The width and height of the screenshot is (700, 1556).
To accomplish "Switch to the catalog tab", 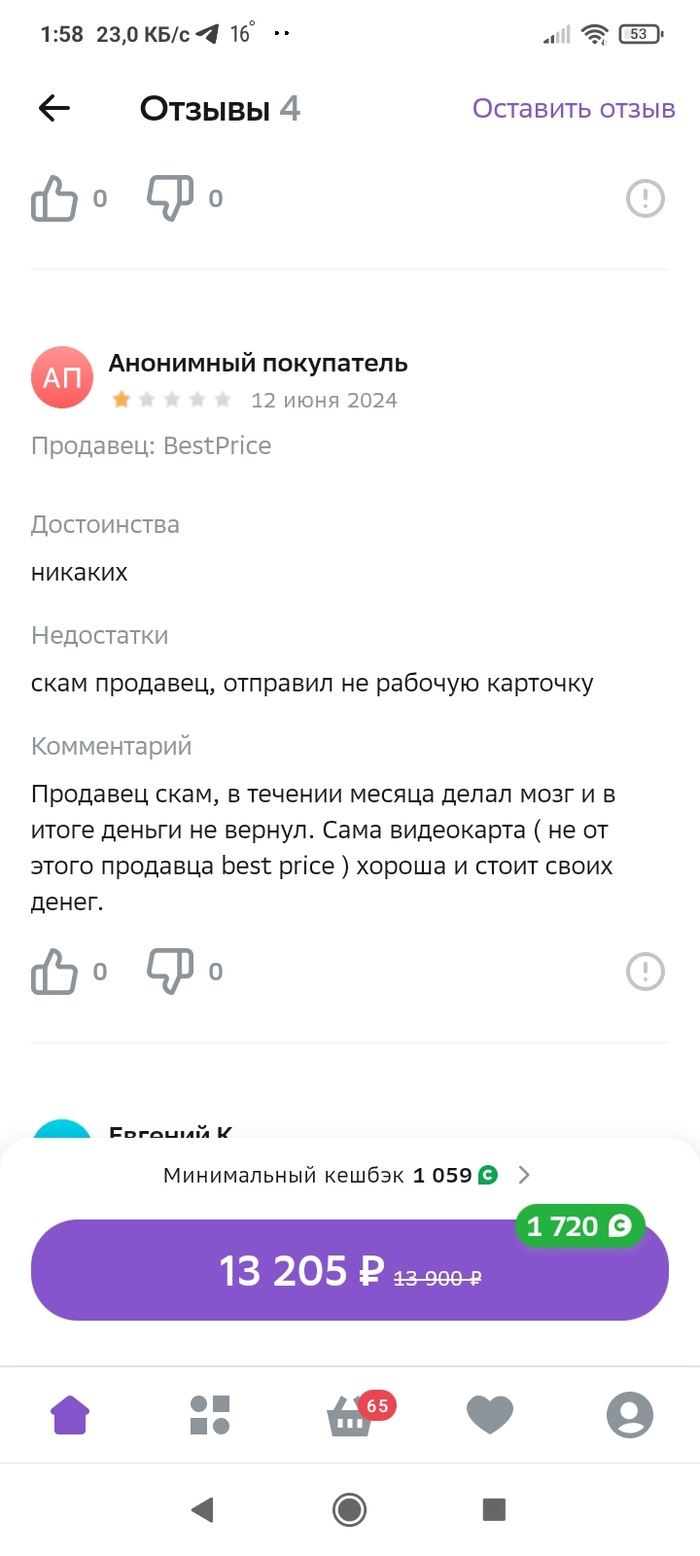I will tap(210, 1415).
